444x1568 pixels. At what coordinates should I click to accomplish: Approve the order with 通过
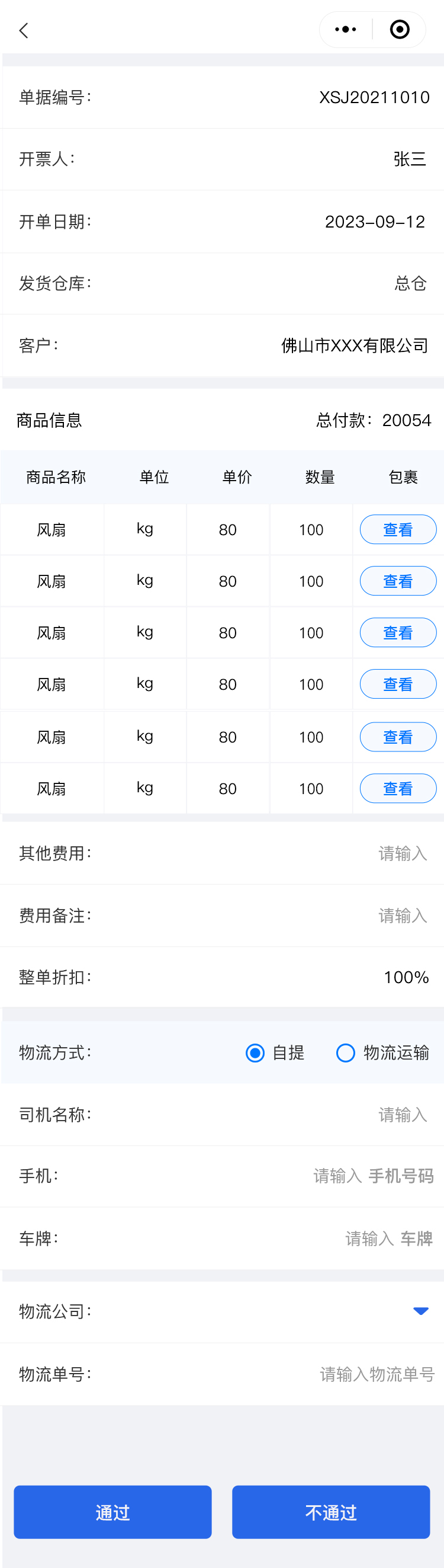pos(112,1512)
